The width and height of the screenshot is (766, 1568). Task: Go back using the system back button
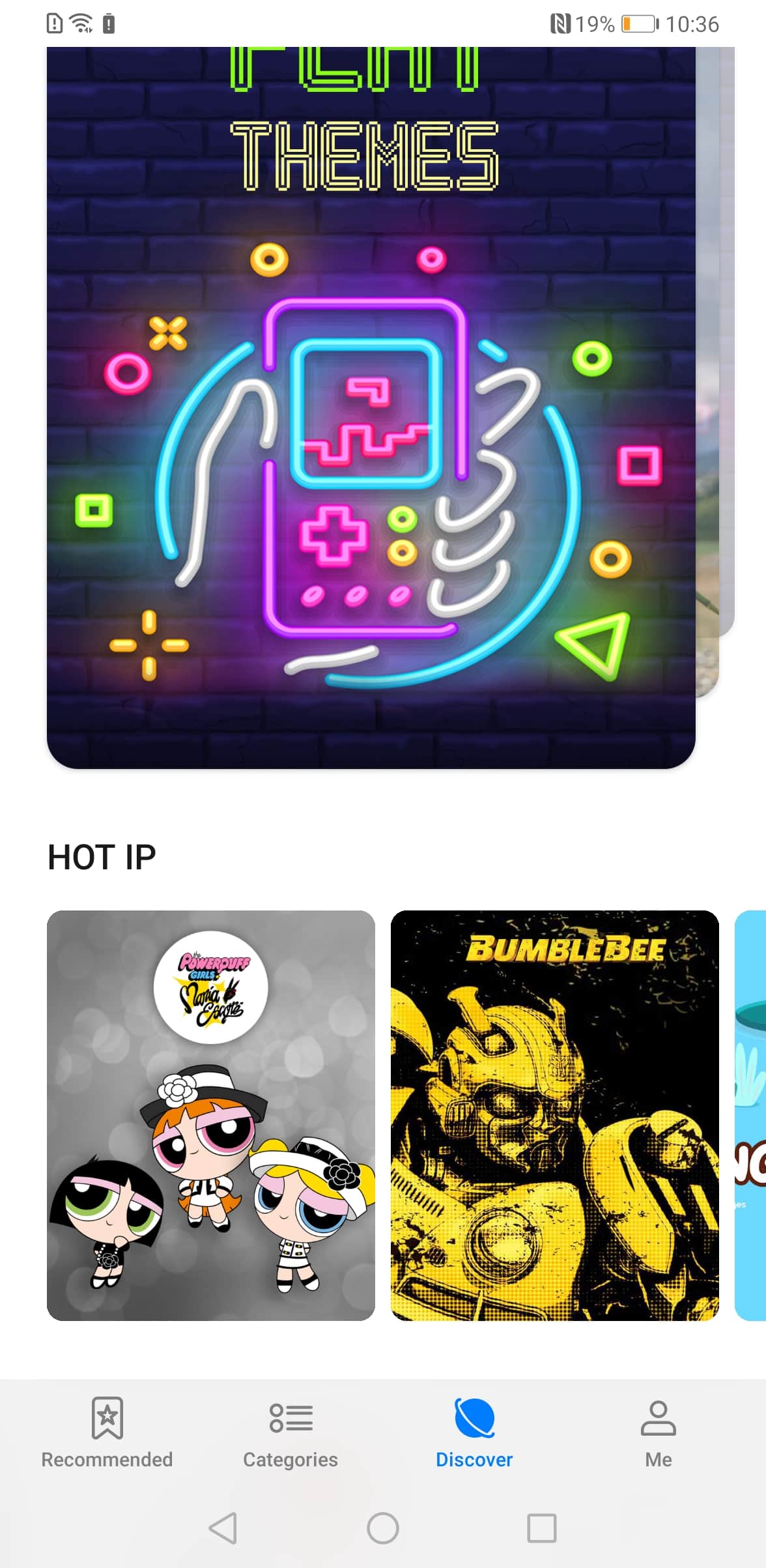(223, 1528)
